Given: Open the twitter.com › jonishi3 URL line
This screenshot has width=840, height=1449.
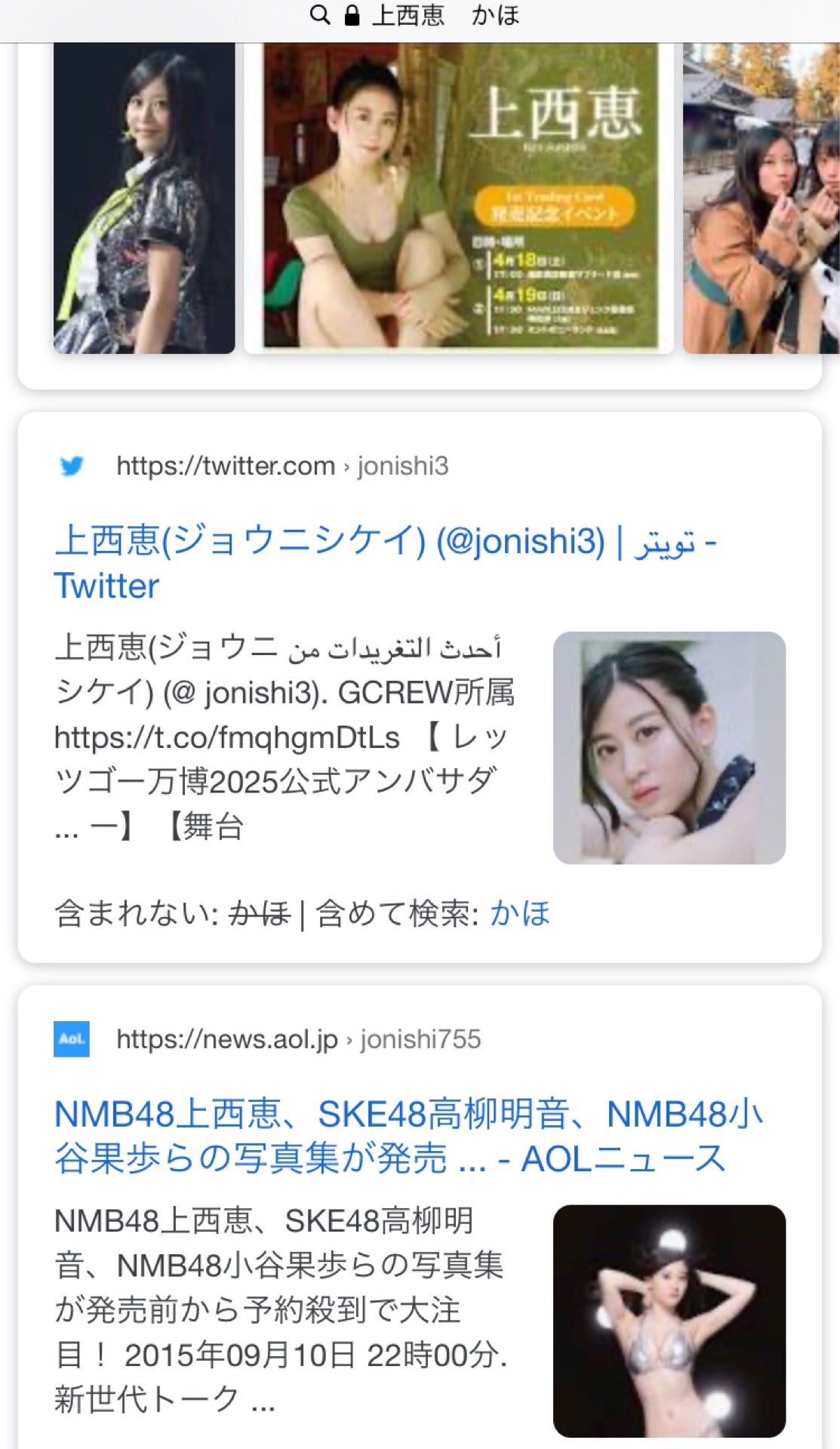Looking at the screenshot, I should (282, 466).
